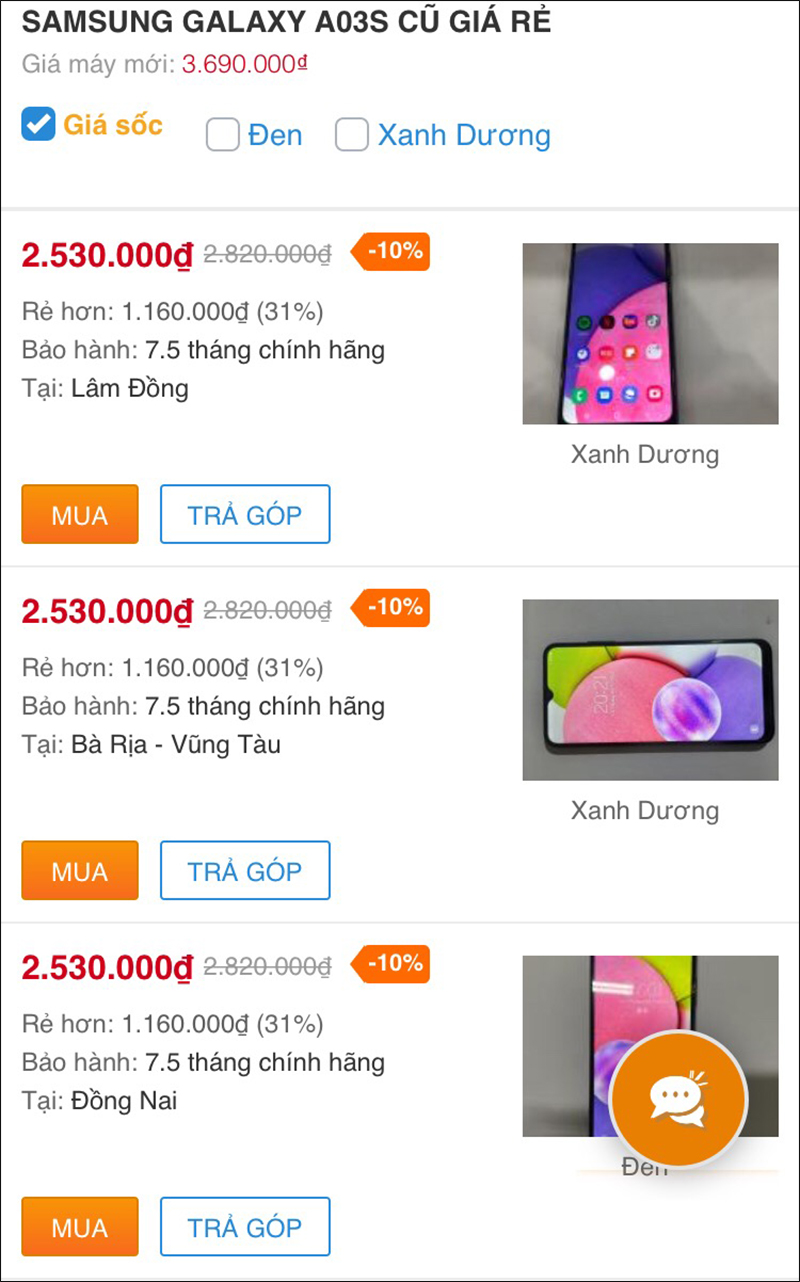Open TRẢ GÓP for the Bà Rịa listing
Viewport: 800px width, 1282px height.
tap(245, 870)
